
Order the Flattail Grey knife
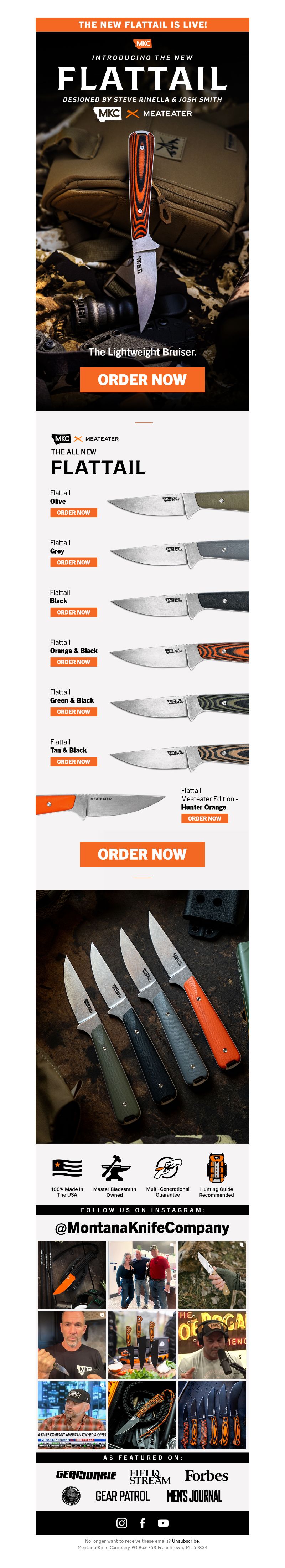point(73,562)
